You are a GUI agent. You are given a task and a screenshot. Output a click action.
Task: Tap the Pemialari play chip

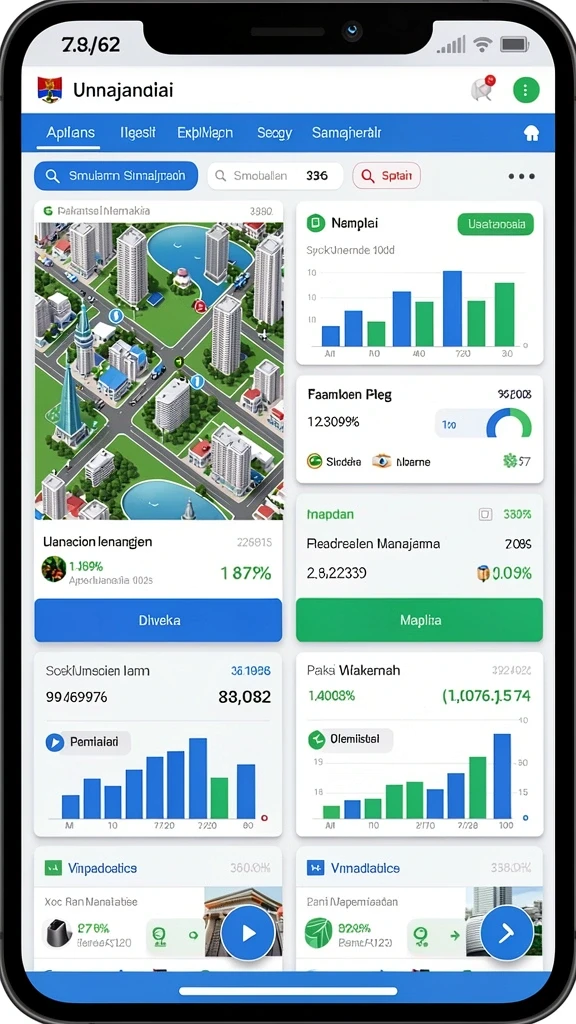click(88, 742)
